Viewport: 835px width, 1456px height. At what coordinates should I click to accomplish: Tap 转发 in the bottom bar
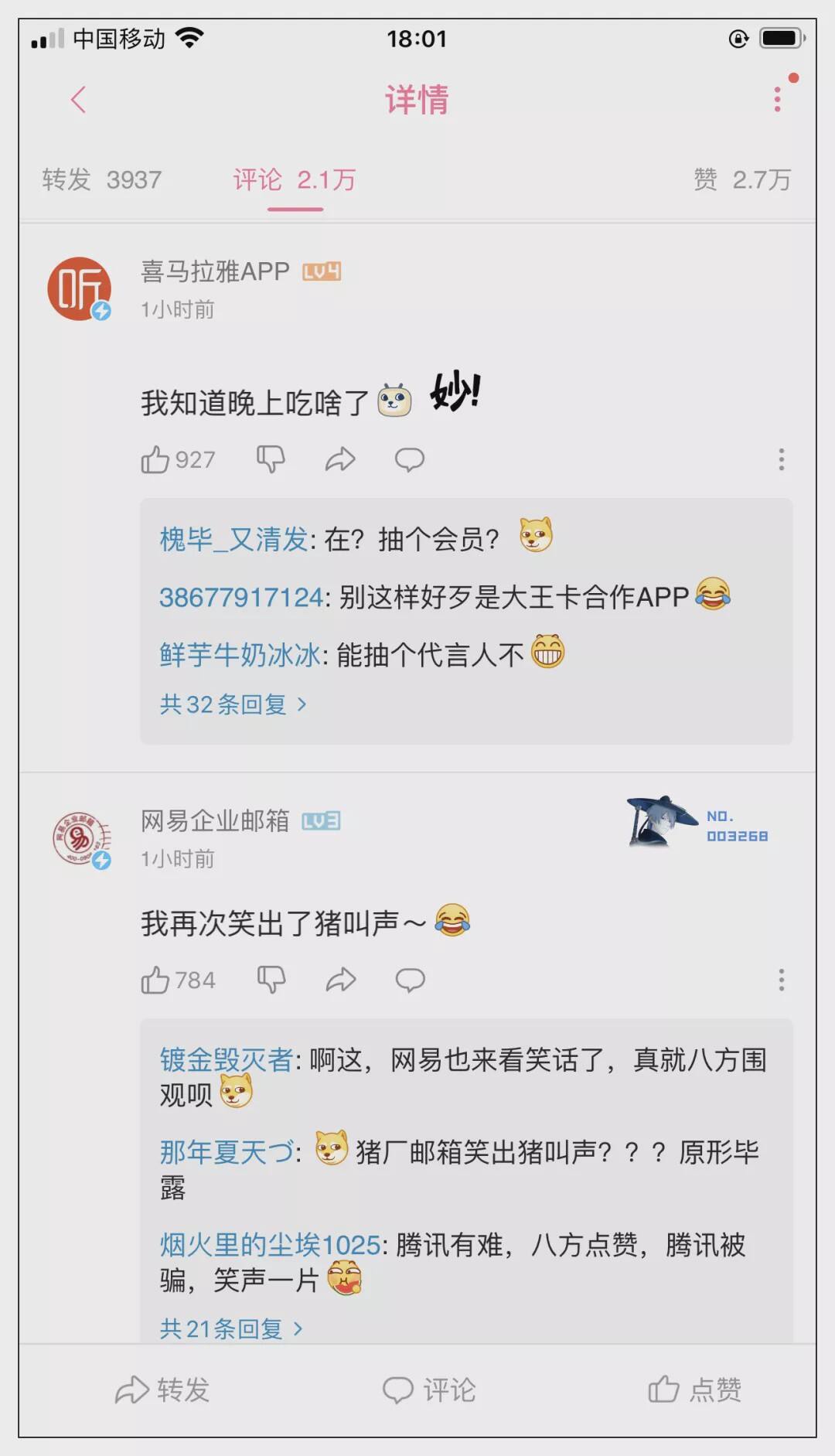pyautogui.click(x=162, y=1390)
